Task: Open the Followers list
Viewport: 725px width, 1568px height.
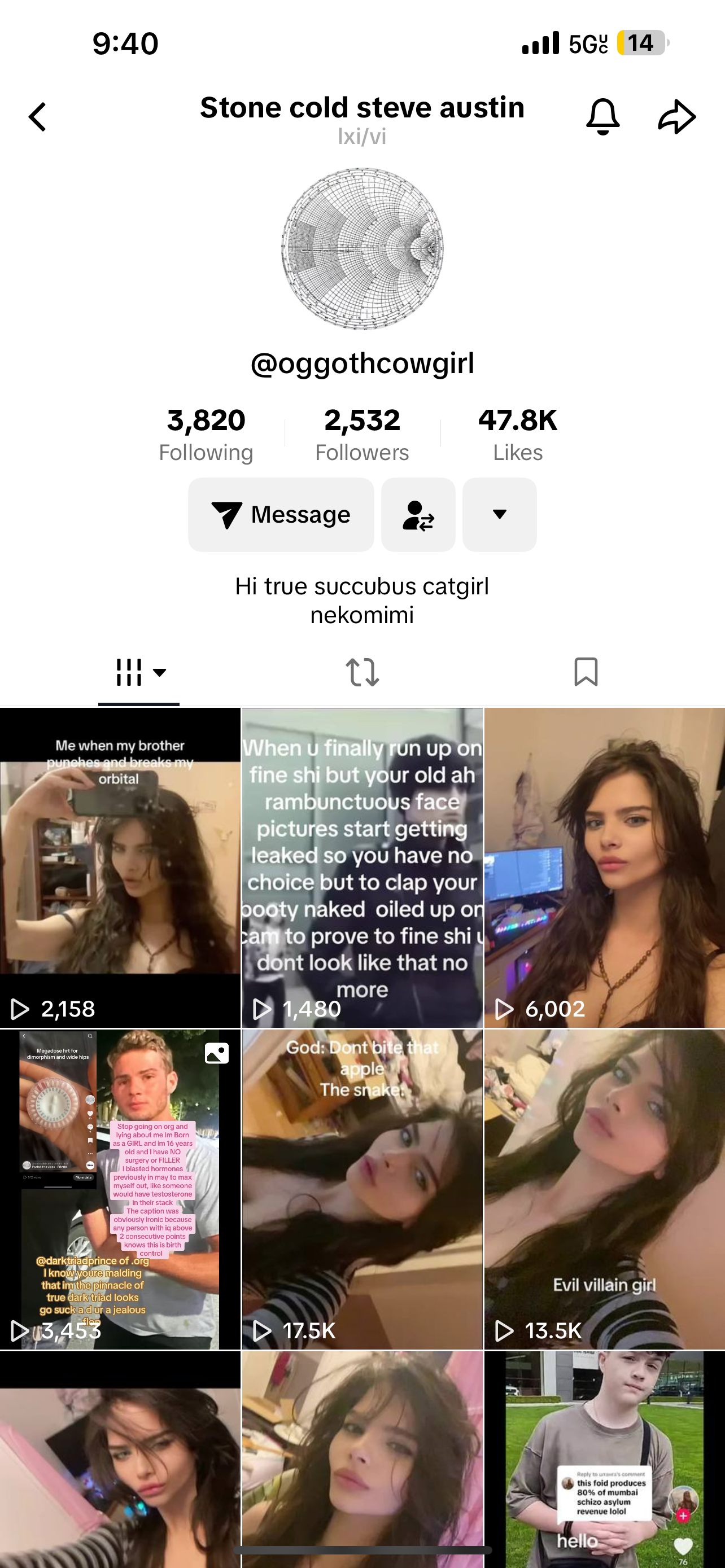Action: (x=362, y=435)
